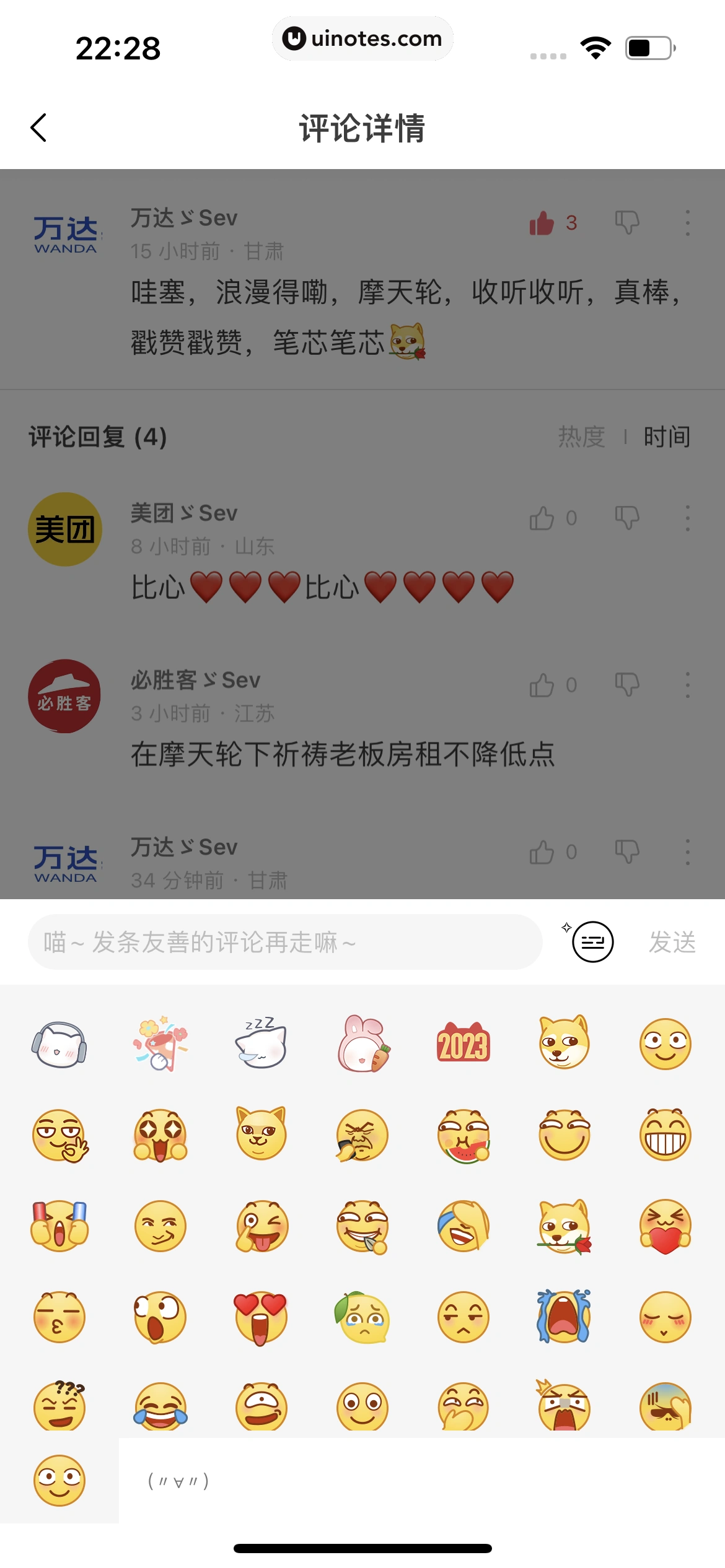This screenshot has width=725, height=1568.
Task: Dislike the comment from 必胜客 Sev
Action: (x=626, y=685)
